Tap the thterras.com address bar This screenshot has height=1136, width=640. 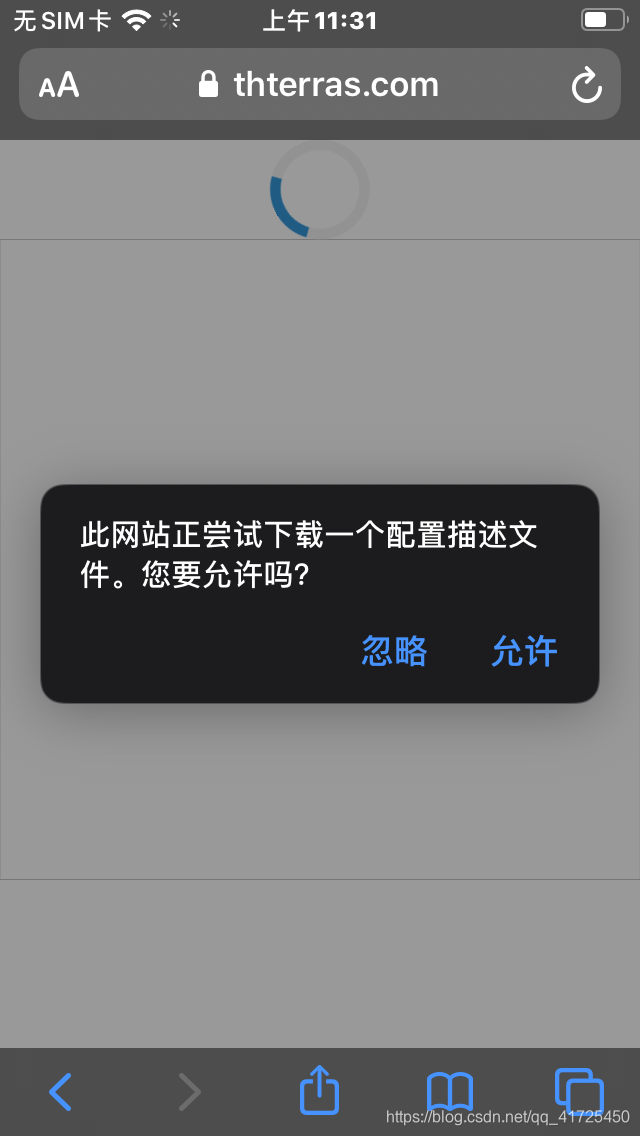320,85
